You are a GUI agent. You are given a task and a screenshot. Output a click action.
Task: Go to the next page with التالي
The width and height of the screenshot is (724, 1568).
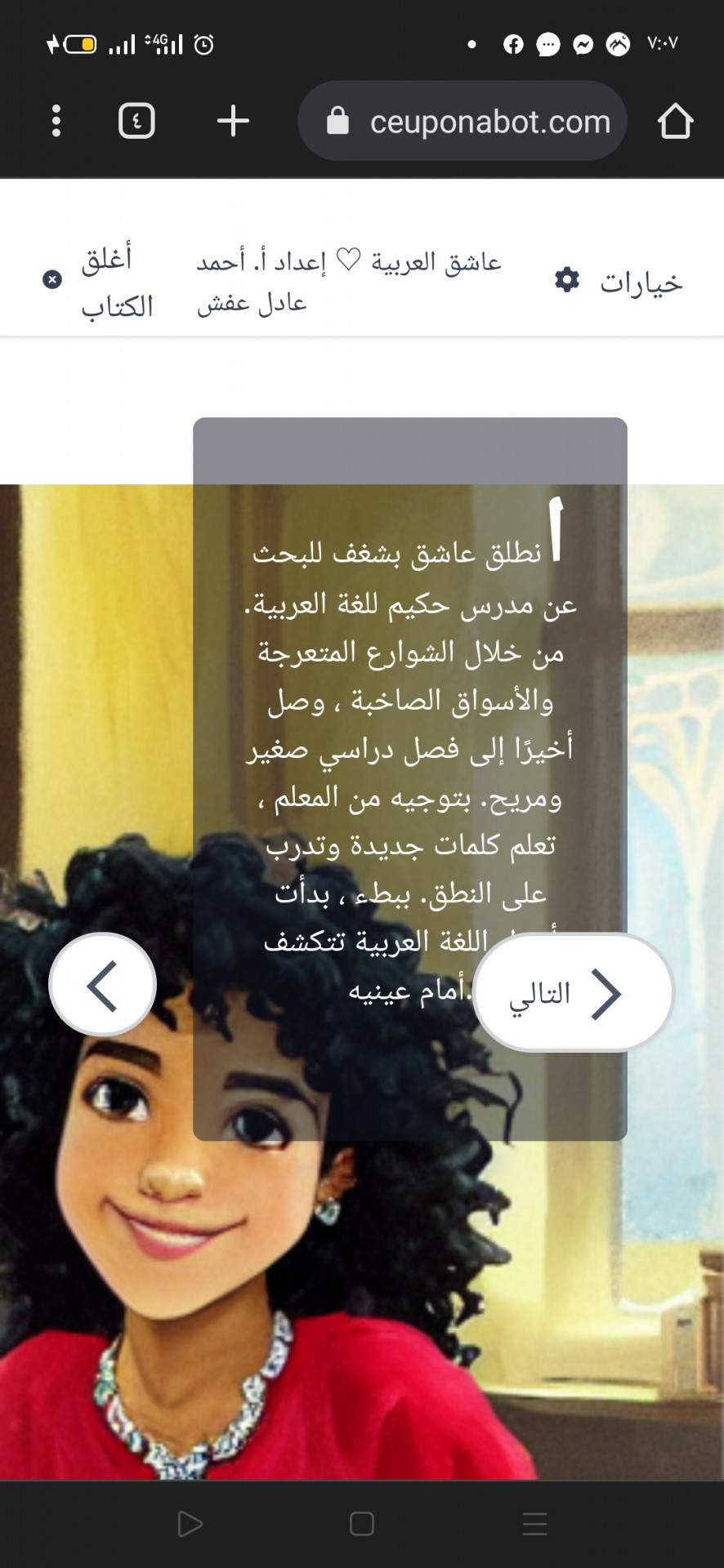tap(572, 993)
